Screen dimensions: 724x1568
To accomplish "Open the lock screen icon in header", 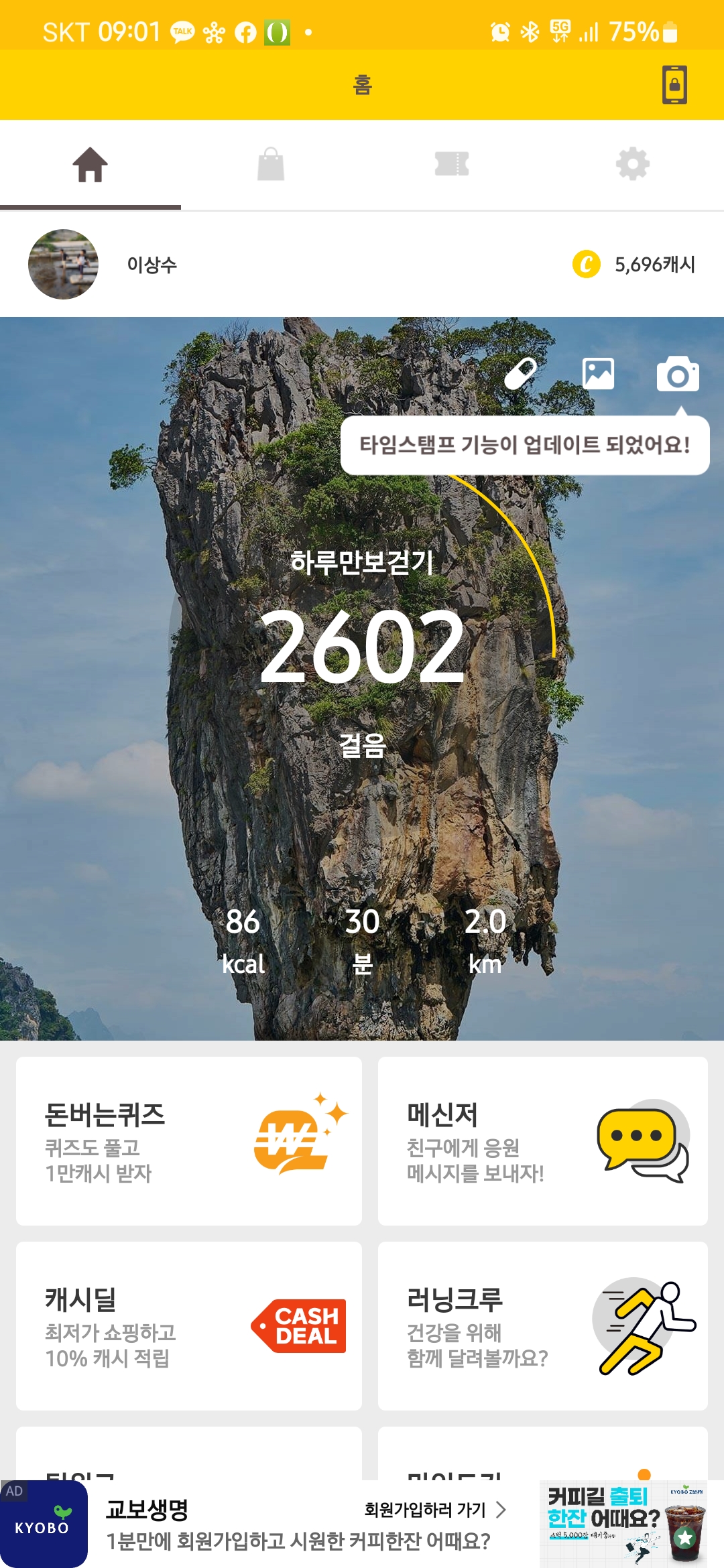I will 674,84.
